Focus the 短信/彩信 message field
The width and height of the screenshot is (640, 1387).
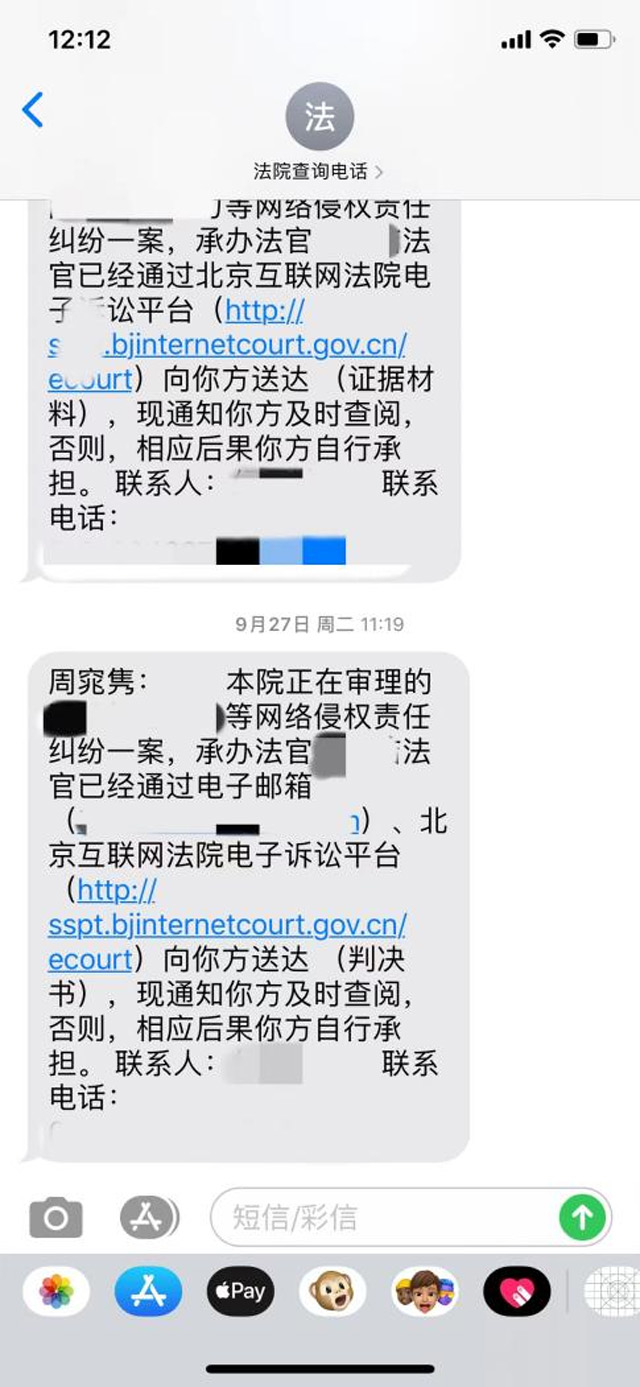pos(385,1217)
